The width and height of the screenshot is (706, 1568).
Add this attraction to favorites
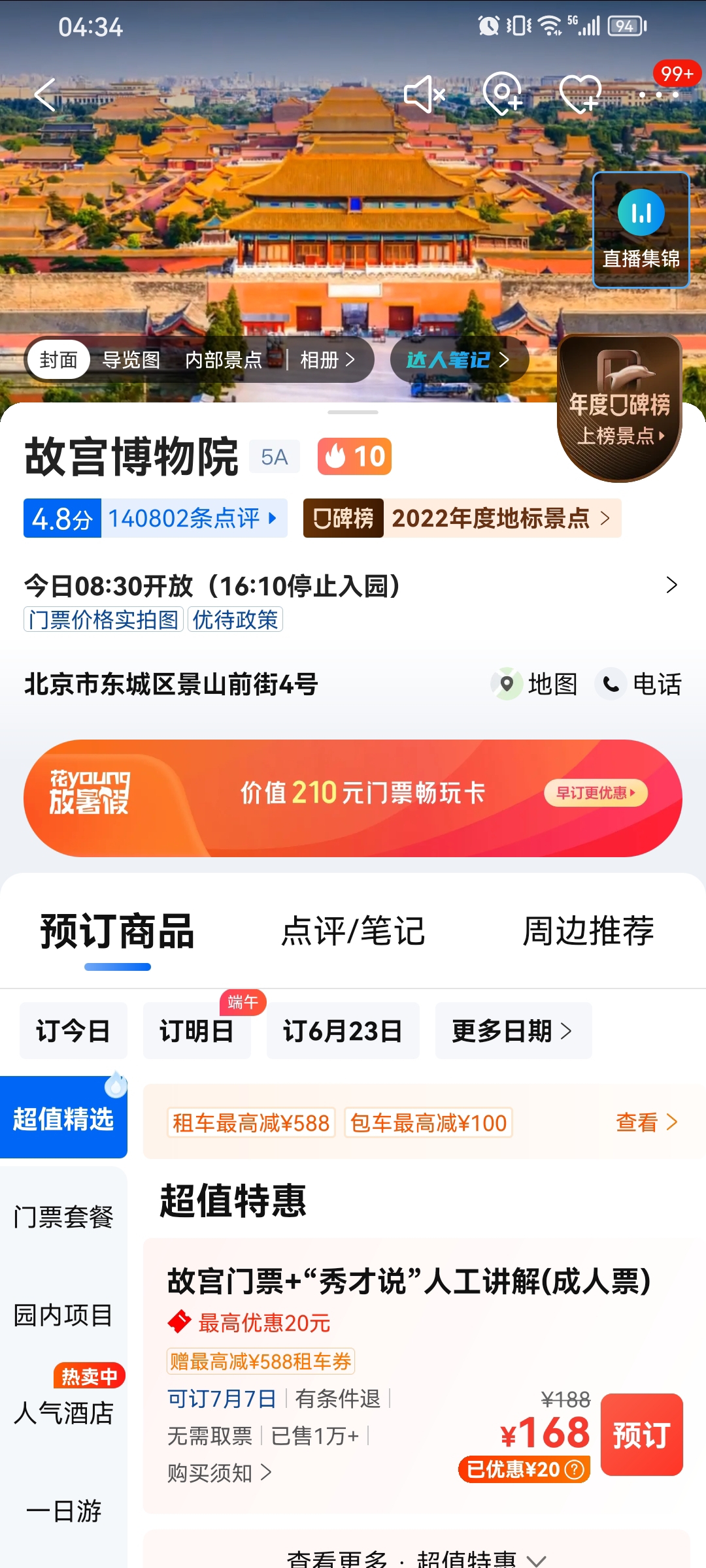tap(580, 93)
